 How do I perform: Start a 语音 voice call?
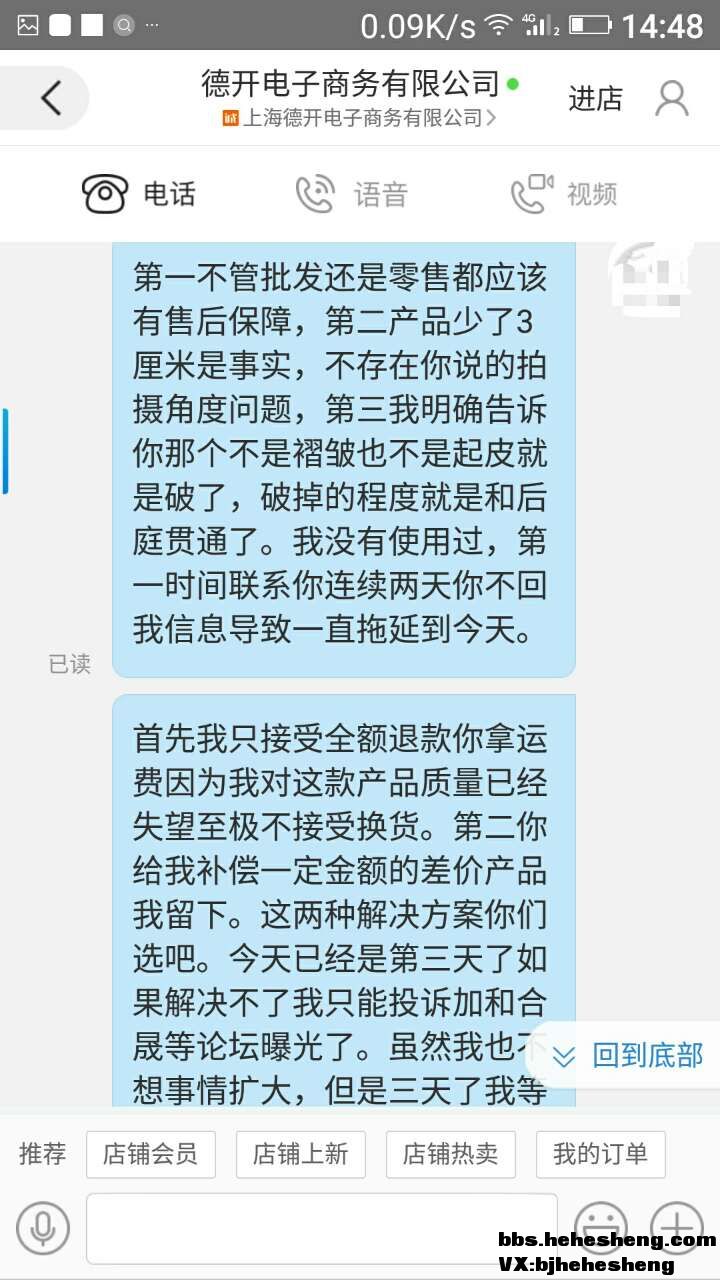click(x=352, y=194)
